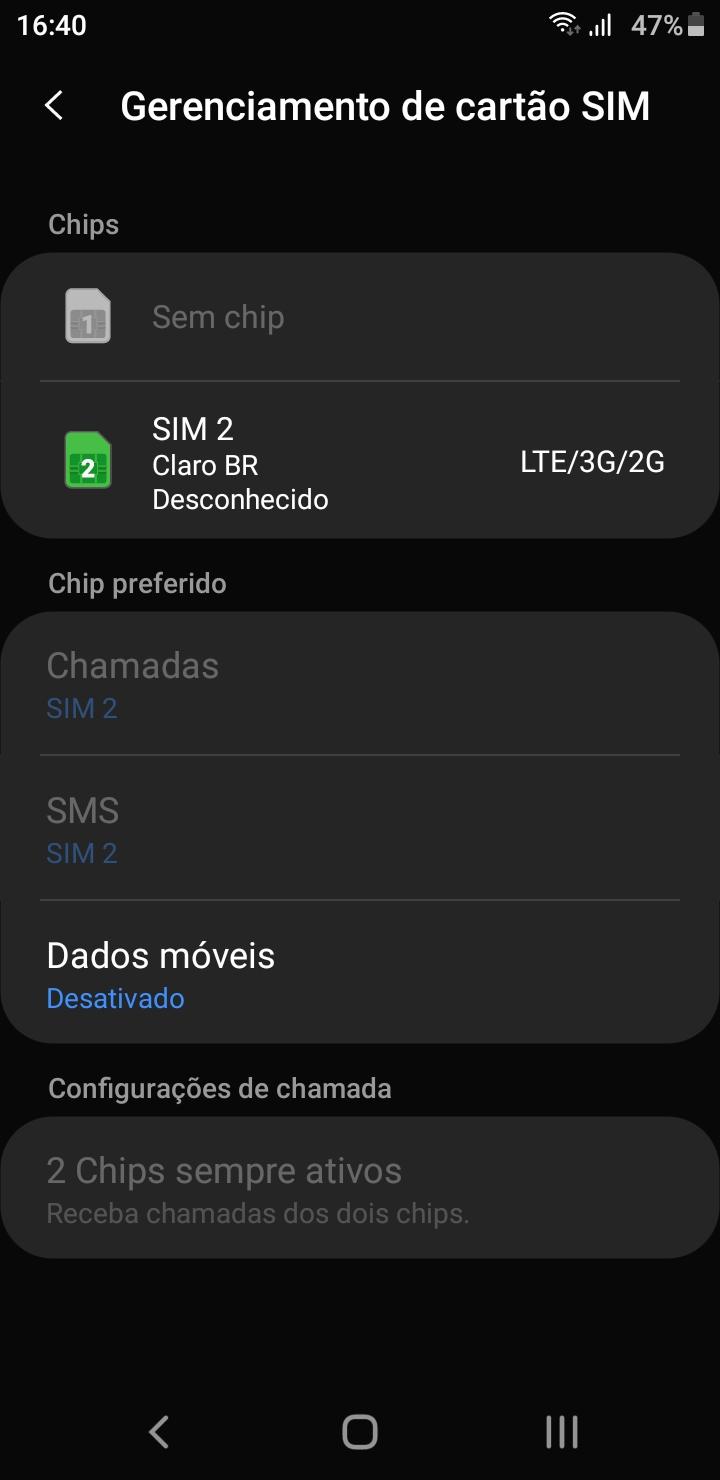Tap the system home button
720x1480 pixels.
coord(360,1432)
